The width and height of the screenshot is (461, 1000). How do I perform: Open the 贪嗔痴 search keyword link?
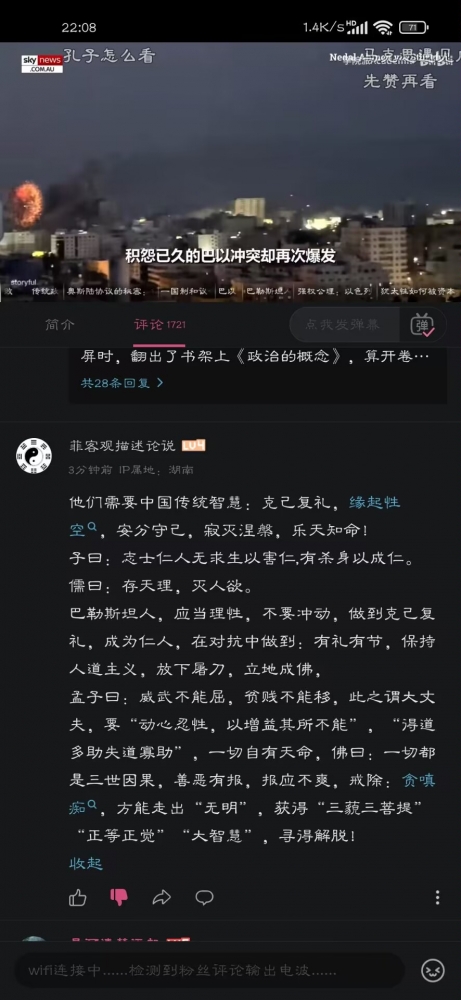pos(252,793)
